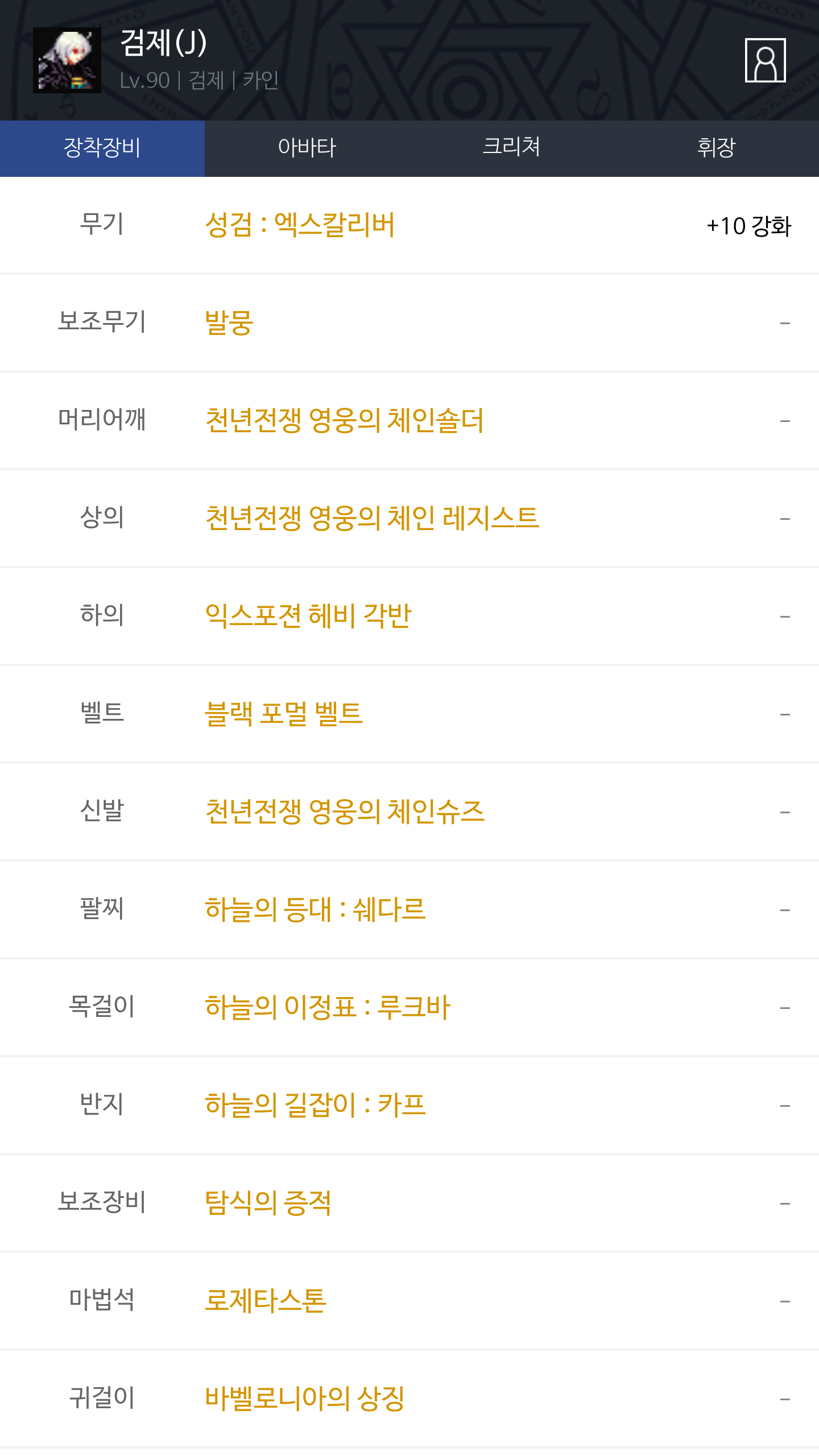Open 천년전쟁 영웅의 체인 레지스트 item

(372, 519)
